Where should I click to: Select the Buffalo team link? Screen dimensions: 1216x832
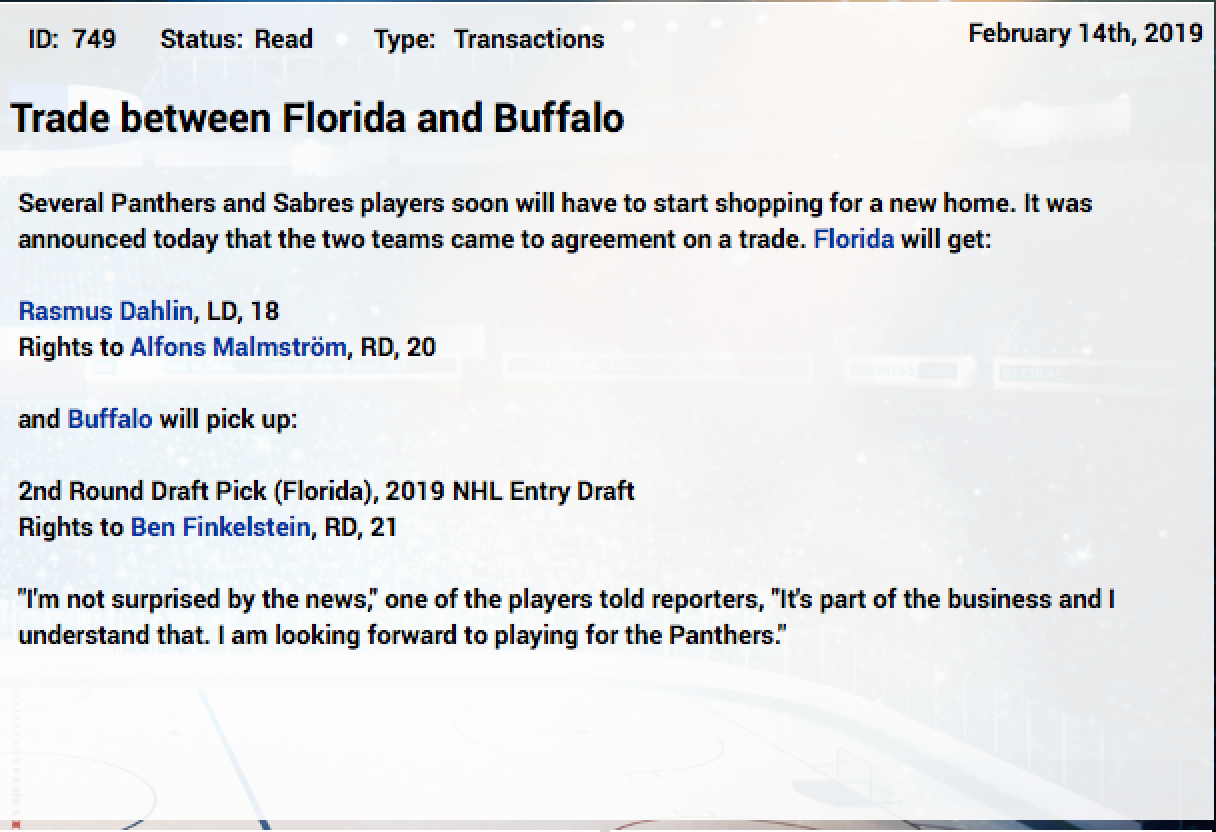point(110,419)
